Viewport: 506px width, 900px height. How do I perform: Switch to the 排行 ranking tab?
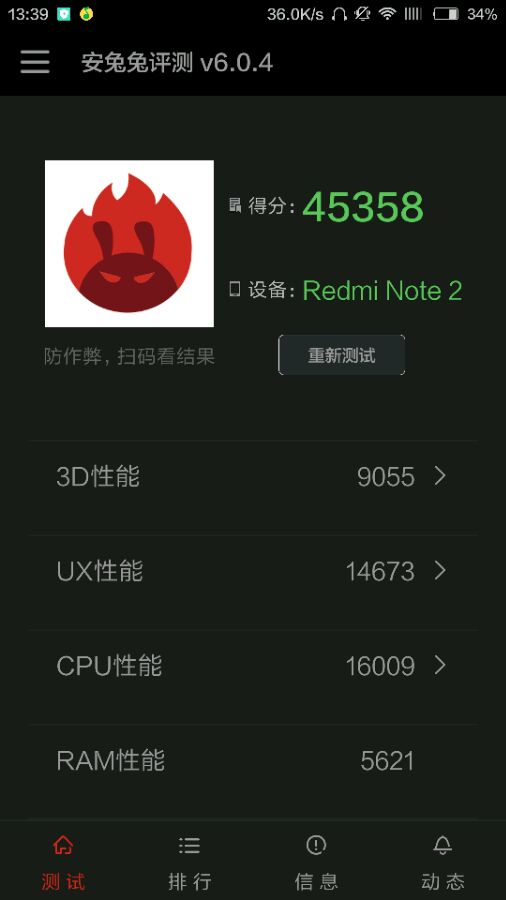(189, 862)
